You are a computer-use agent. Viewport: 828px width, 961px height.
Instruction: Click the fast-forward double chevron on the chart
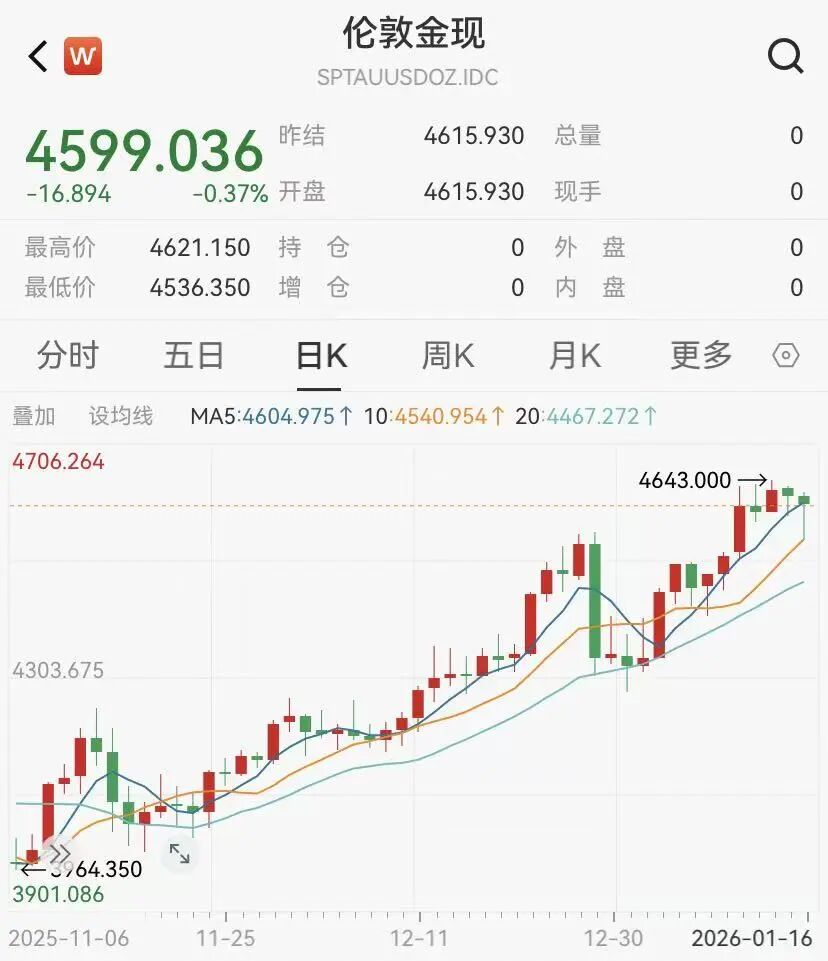60,852
